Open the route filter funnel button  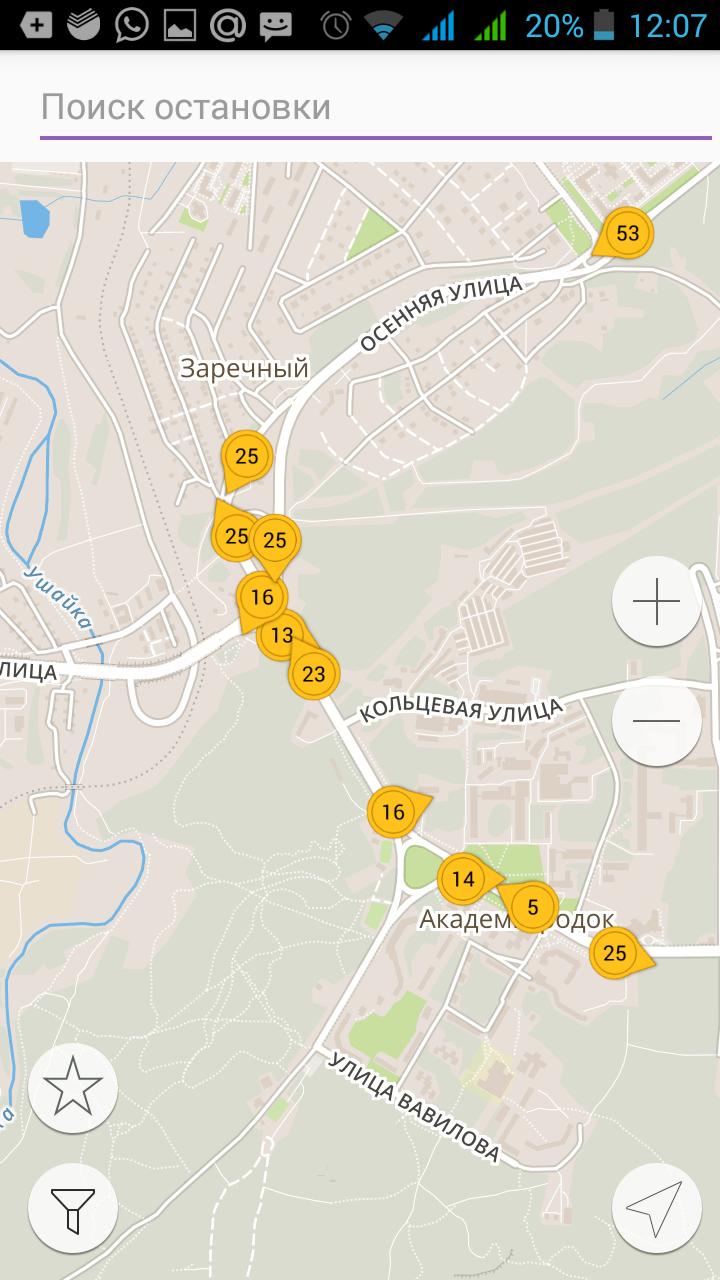pyautogui.click(x=73, y=1209)
